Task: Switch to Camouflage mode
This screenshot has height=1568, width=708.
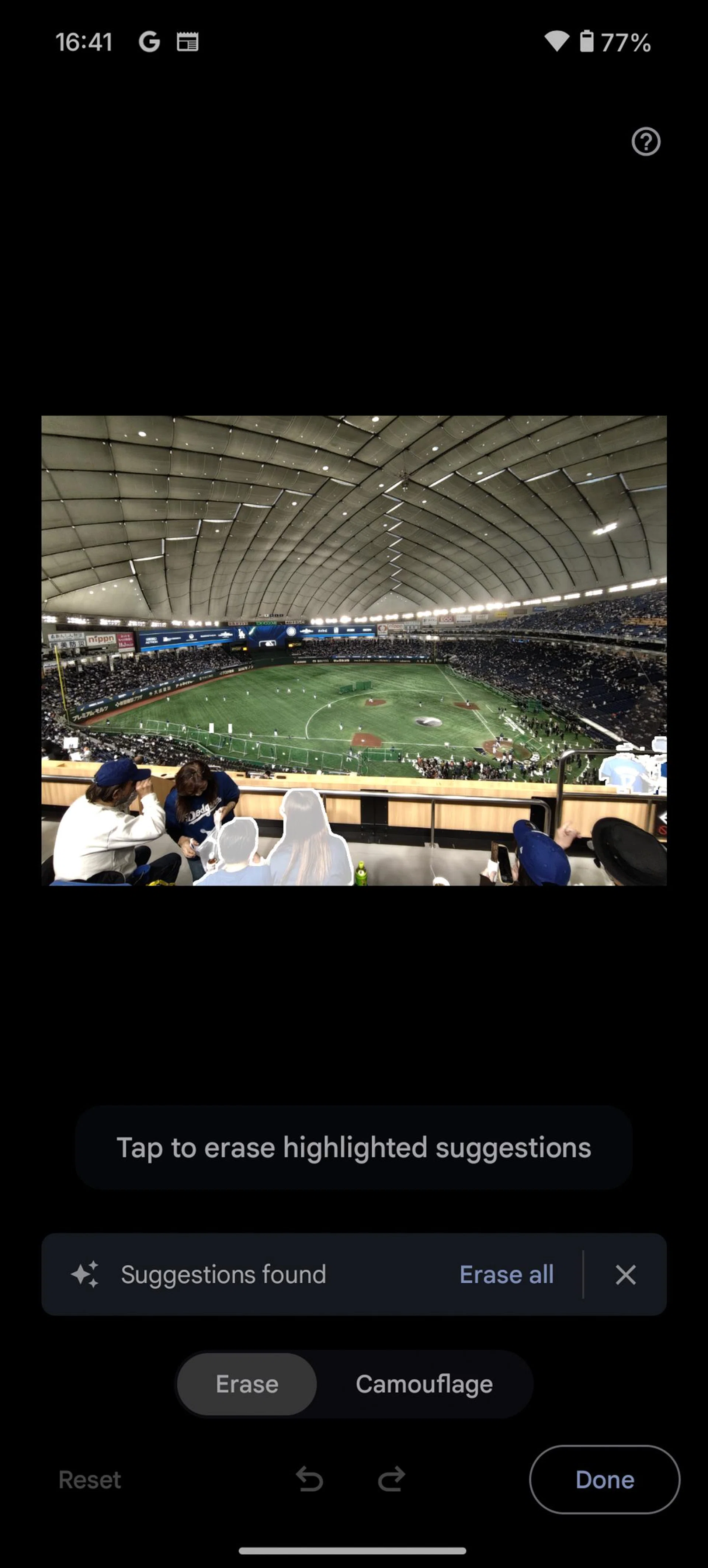Action: (424, 1384)
